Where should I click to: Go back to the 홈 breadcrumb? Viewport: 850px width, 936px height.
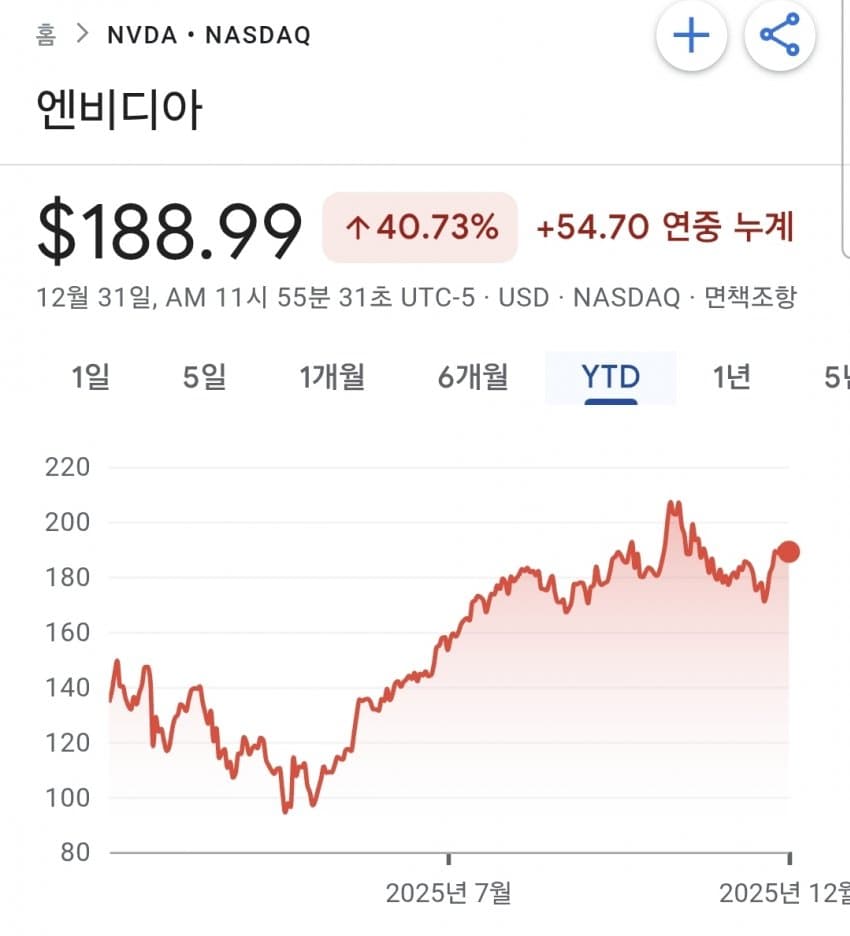tap(46, 35)
